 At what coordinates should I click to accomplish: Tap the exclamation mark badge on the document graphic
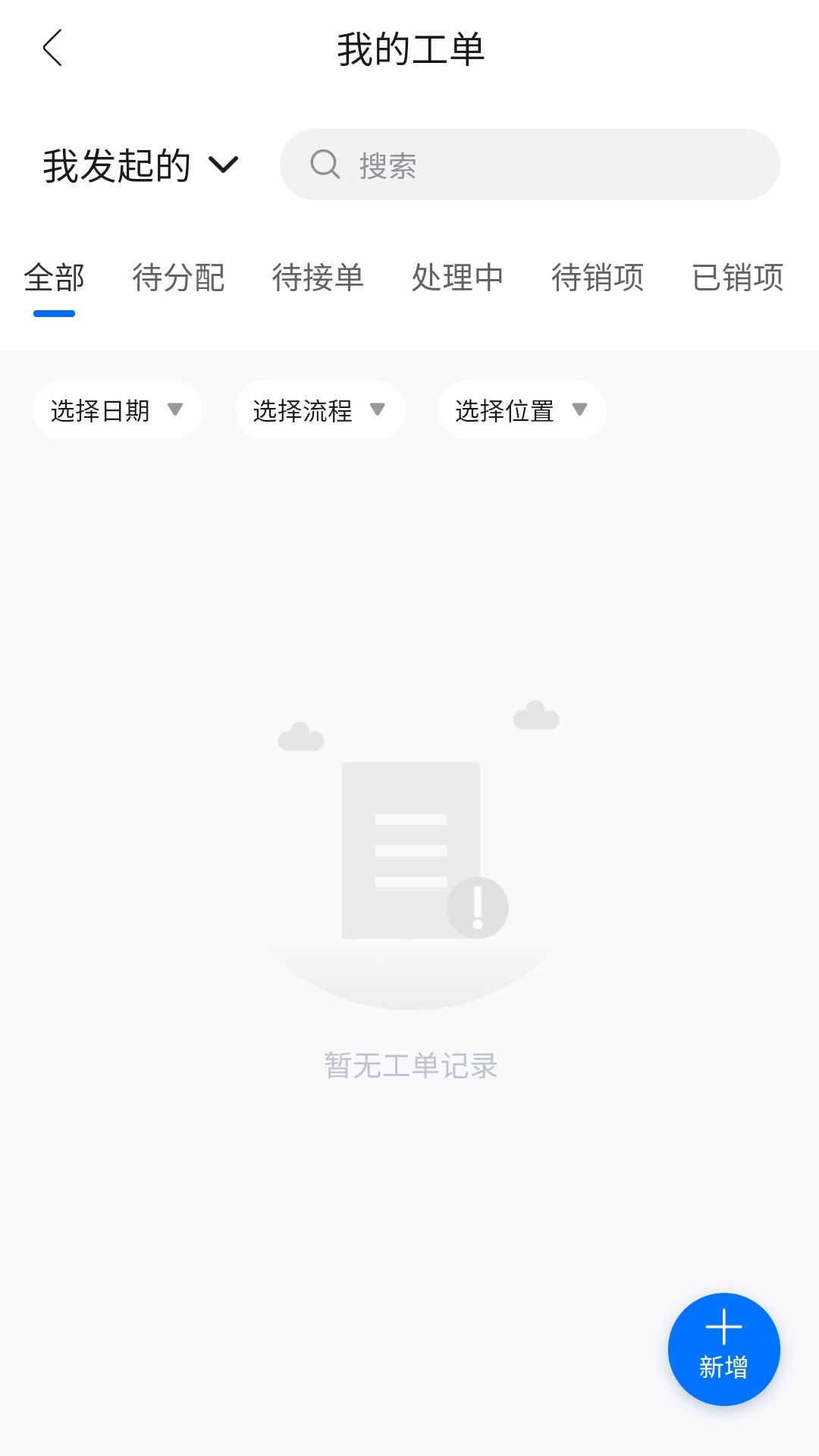tap(477, 907)
